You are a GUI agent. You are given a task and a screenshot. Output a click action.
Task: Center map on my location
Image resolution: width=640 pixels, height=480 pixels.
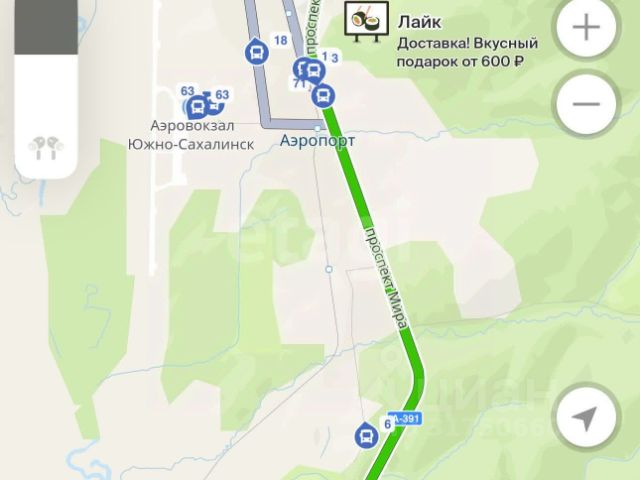click(x=586, y=418)
